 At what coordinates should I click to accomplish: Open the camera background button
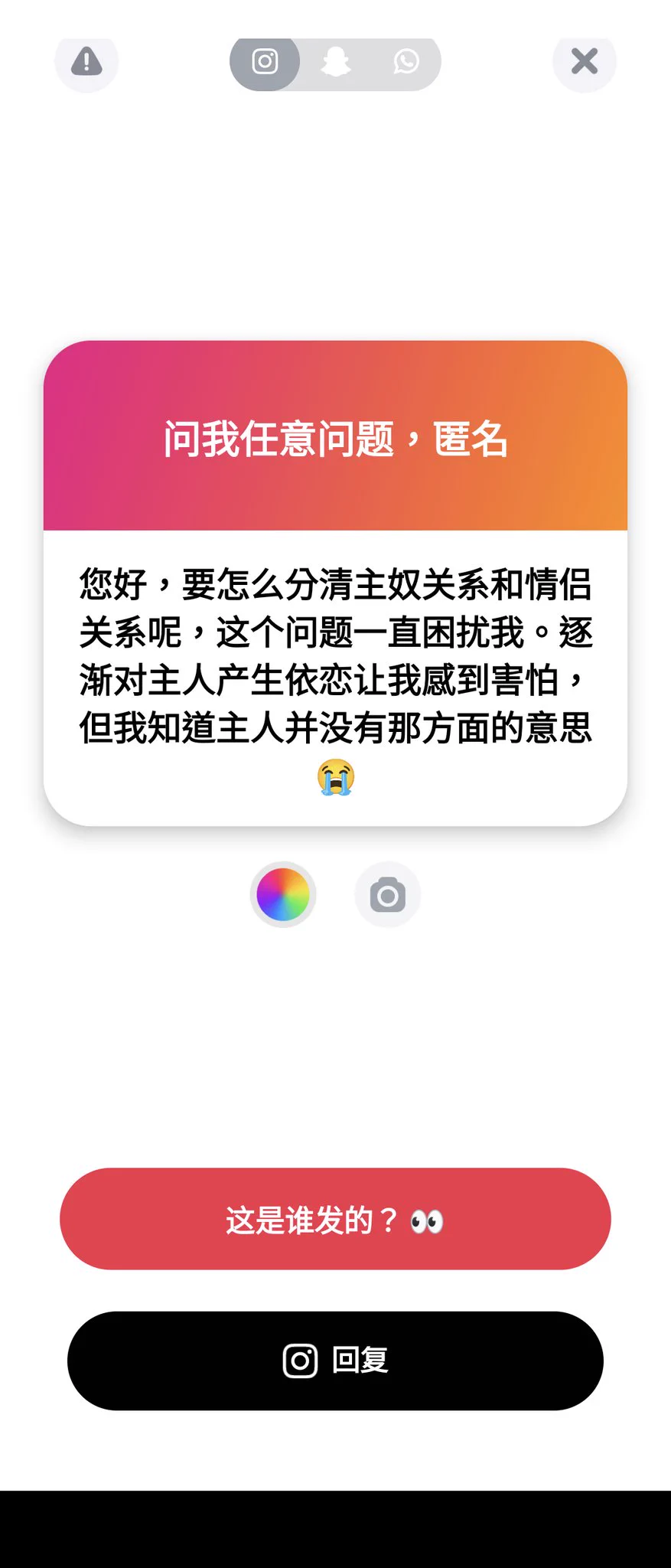click(x=387, y=894)
